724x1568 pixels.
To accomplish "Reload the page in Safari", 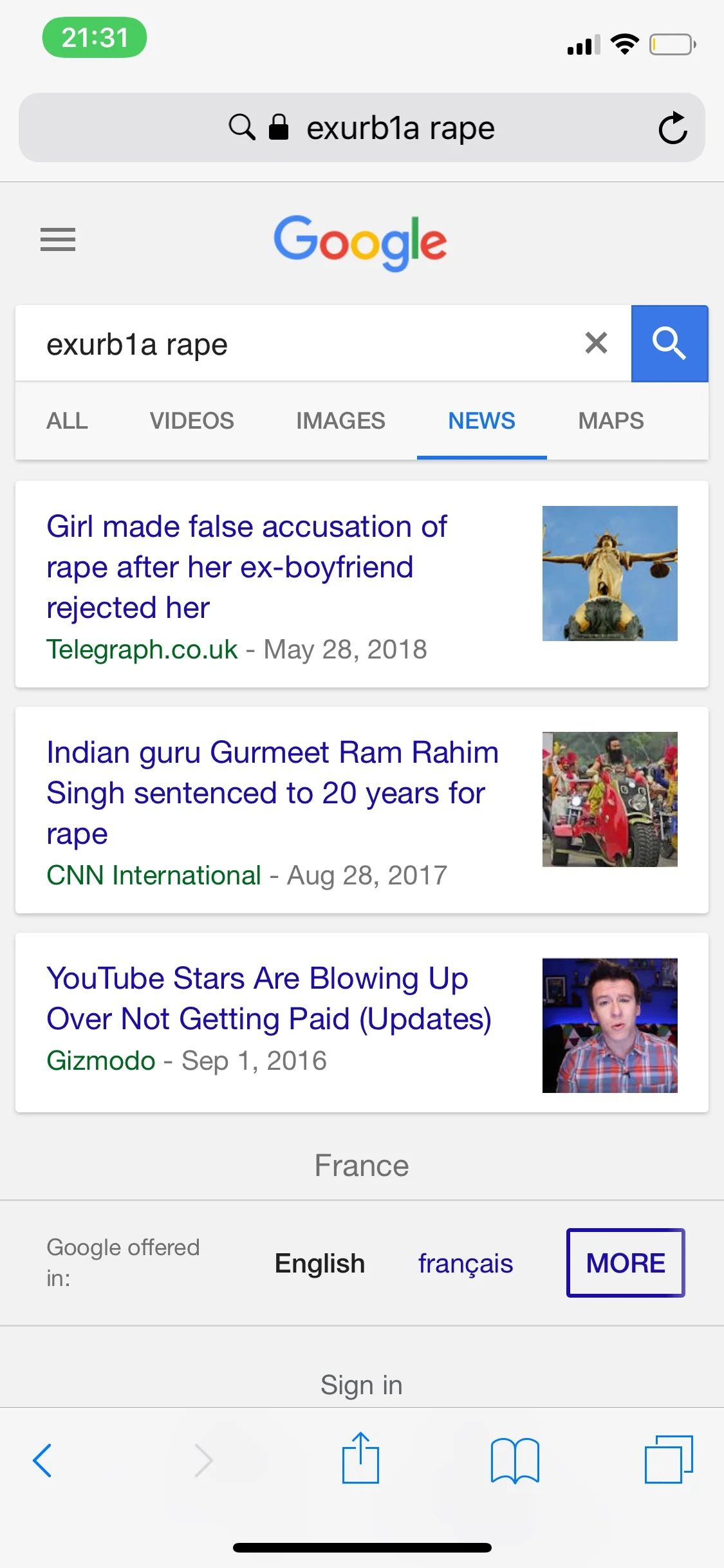I will 673,128.
